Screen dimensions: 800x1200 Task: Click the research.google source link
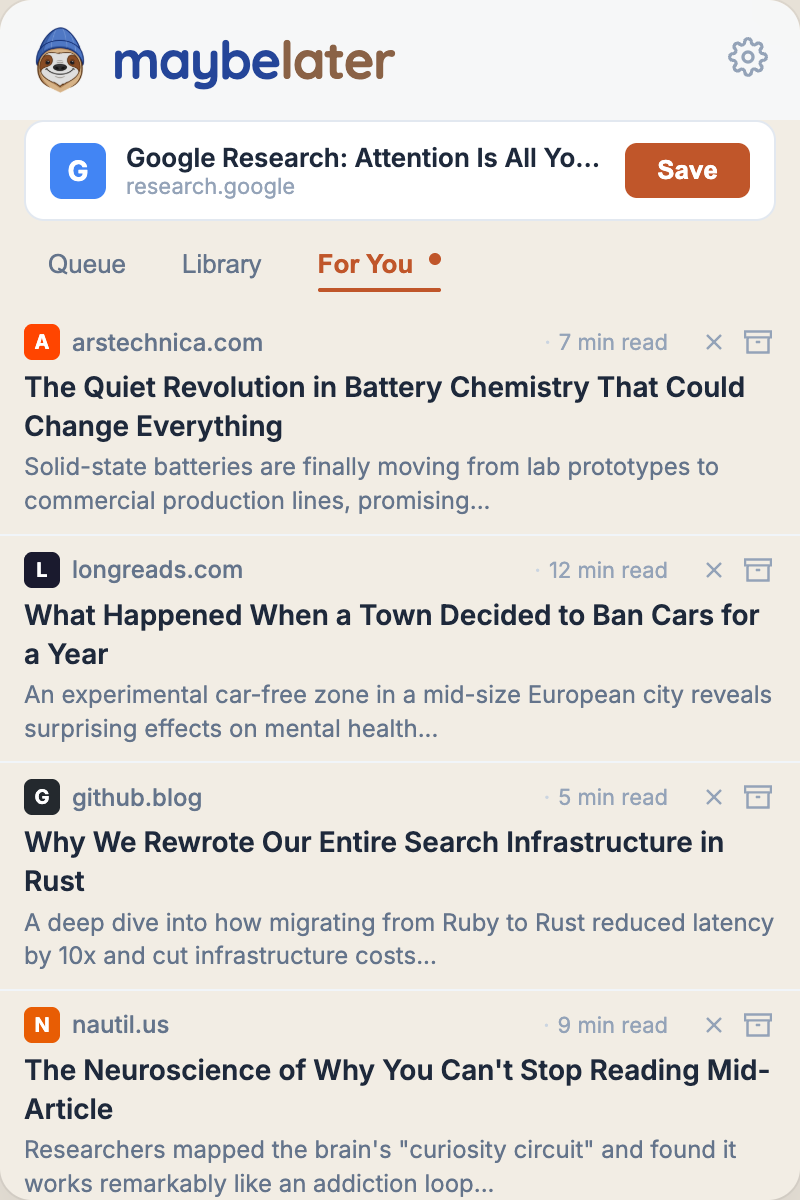(x=209, y=186)
